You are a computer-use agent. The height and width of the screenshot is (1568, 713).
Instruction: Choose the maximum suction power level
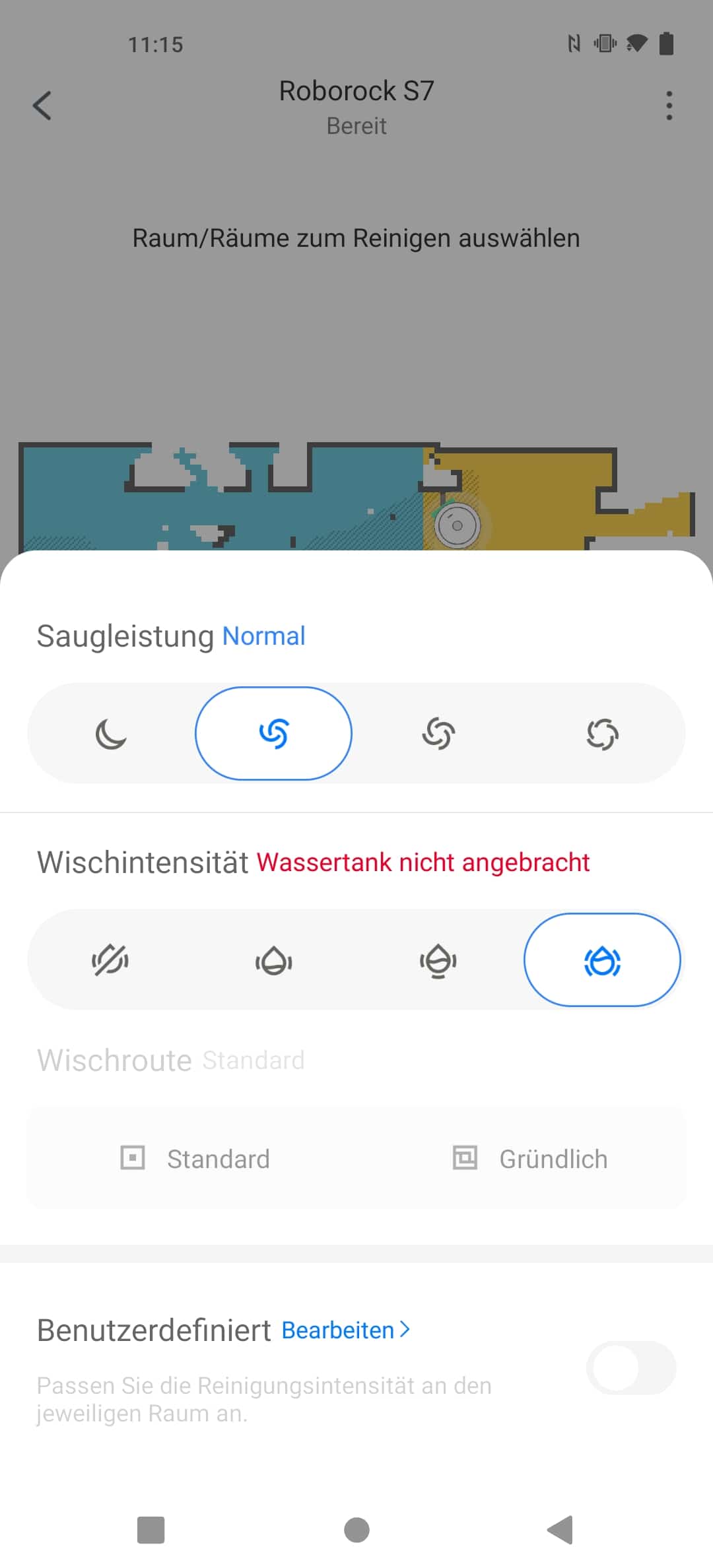click(602, 734)
